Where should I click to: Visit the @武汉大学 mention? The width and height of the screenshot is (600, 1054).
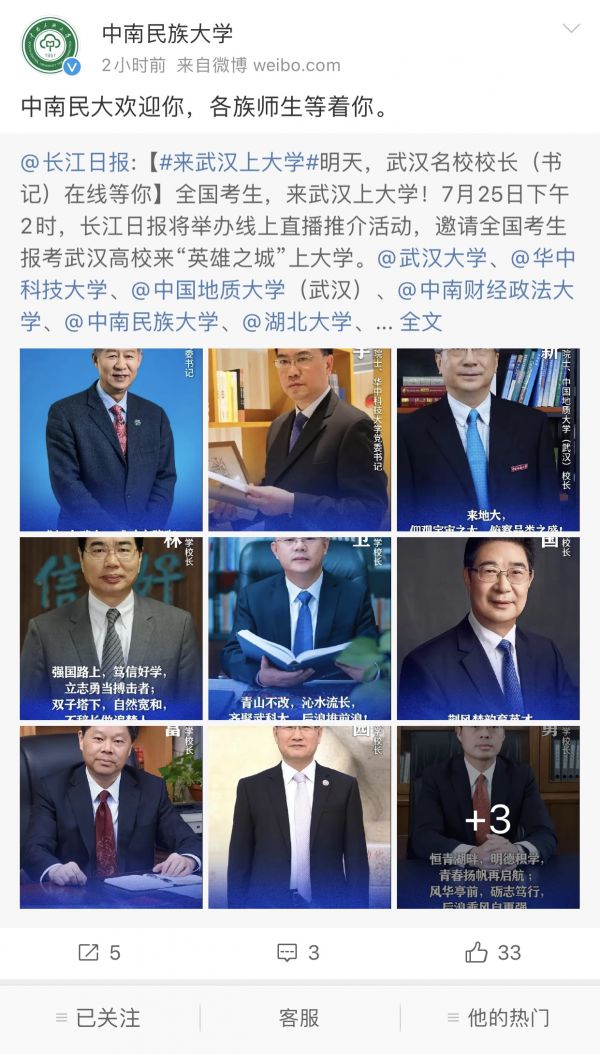coord(432,258)
